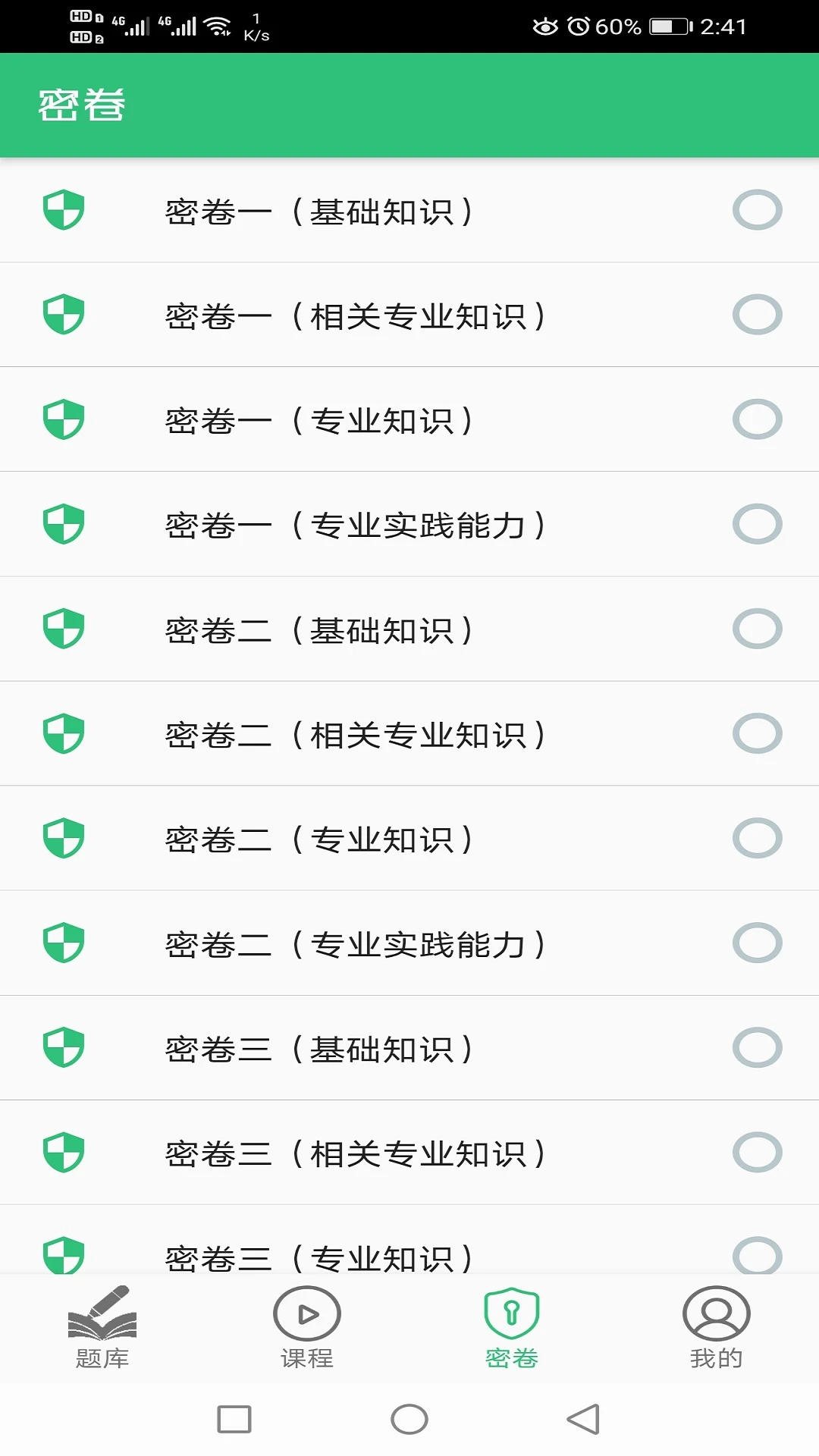Image resolution: width=819 pixels, height=1456 pixels.
Task: Open 密卷一（相关专业知识）
Action: (355, 315)
